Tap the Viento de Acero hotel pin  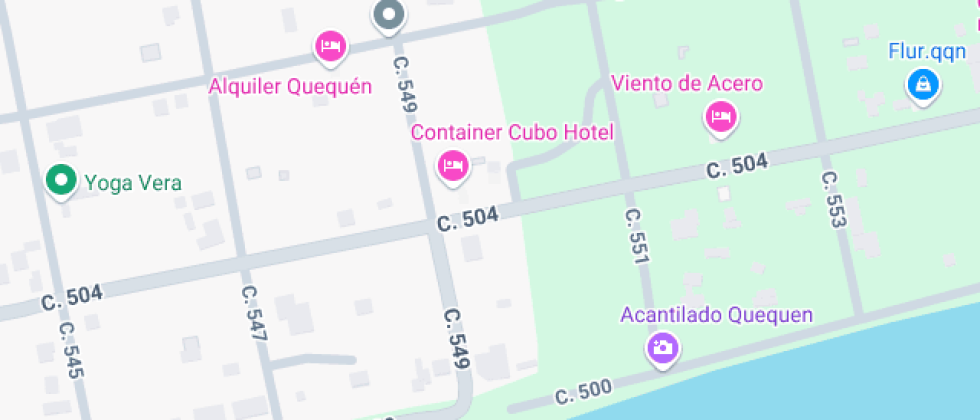pos(721,117)
